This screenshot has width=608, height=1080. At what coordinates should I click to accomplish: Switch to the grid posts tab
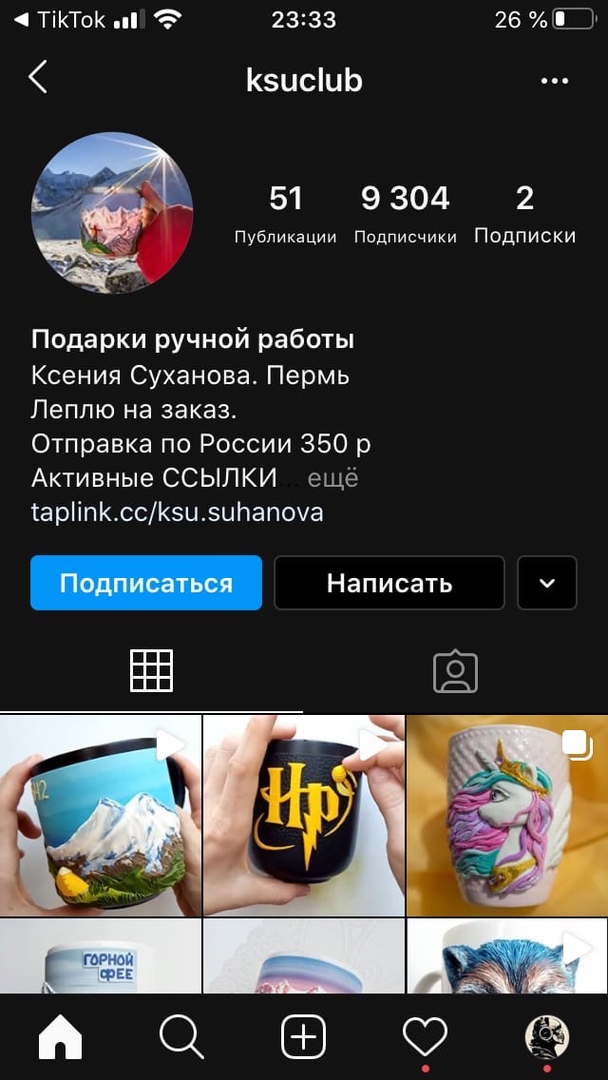152,671
